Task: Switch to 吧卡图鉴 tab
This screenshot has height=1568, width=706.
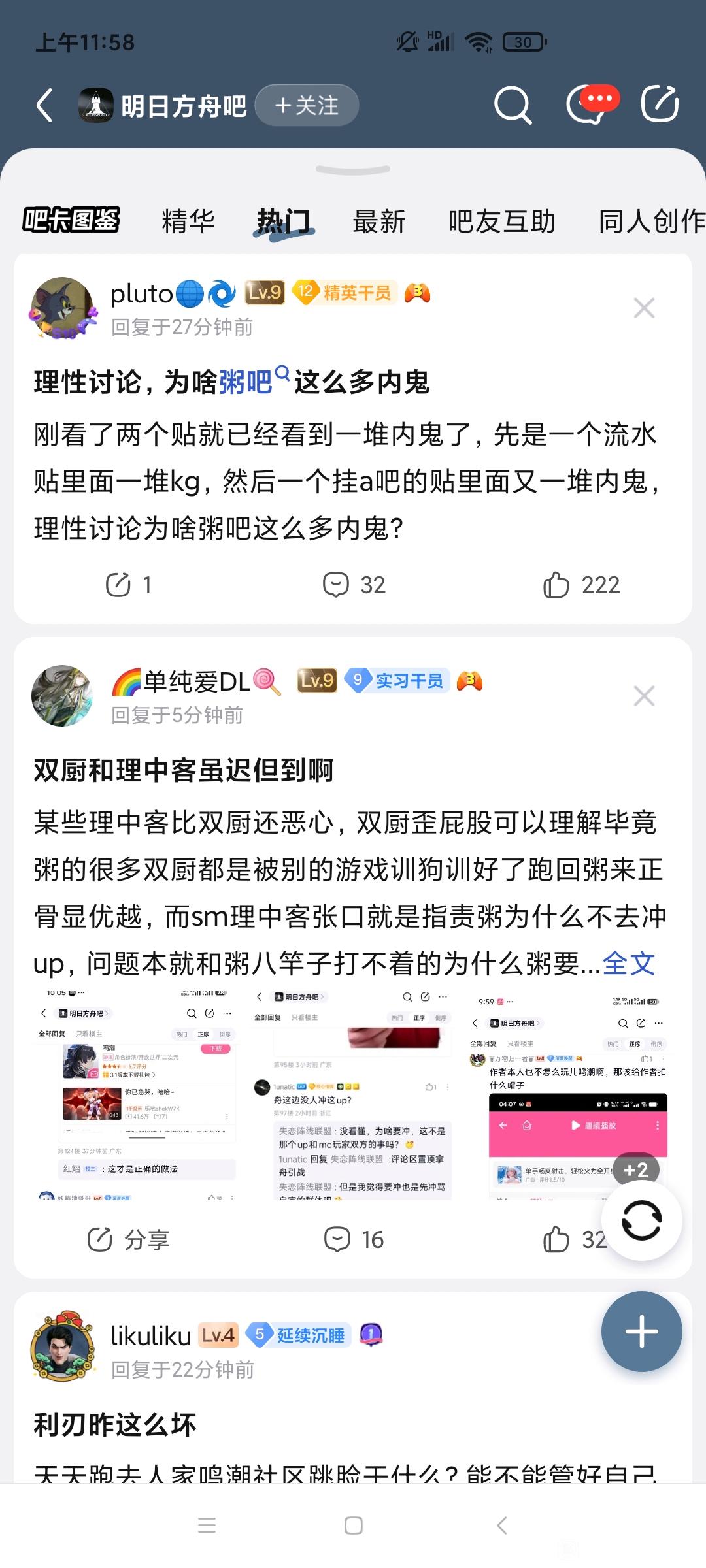Action: [71, 221]
